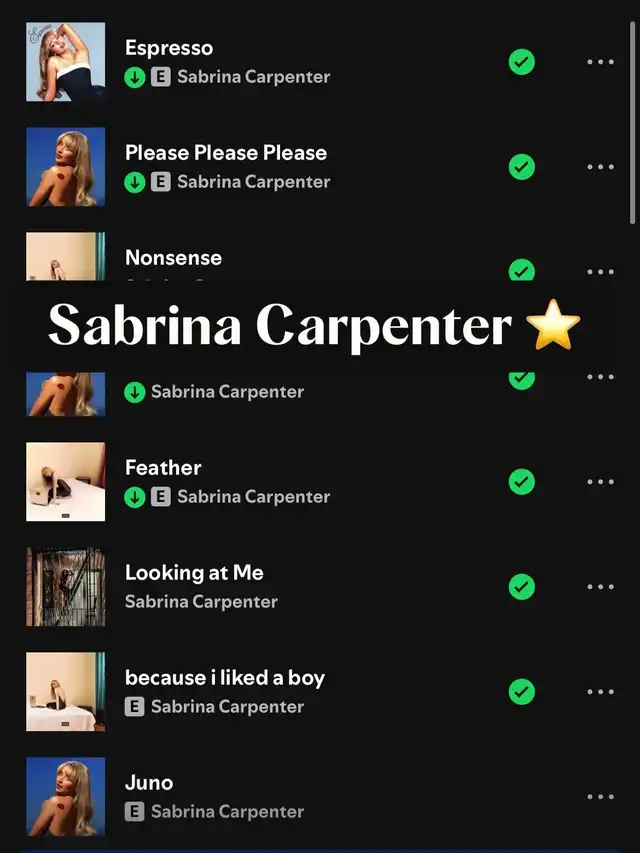Open more options for Espresso
Viewport: 640px width, 853px height.
point(600,62)
